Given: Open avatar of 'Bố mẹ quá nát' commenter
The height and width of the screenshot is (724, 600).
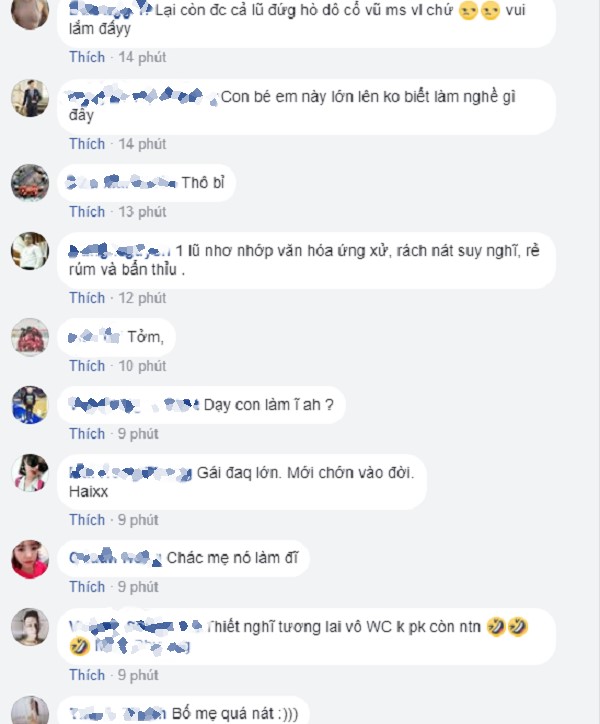Looking at the screenshot, I should 30,710.
